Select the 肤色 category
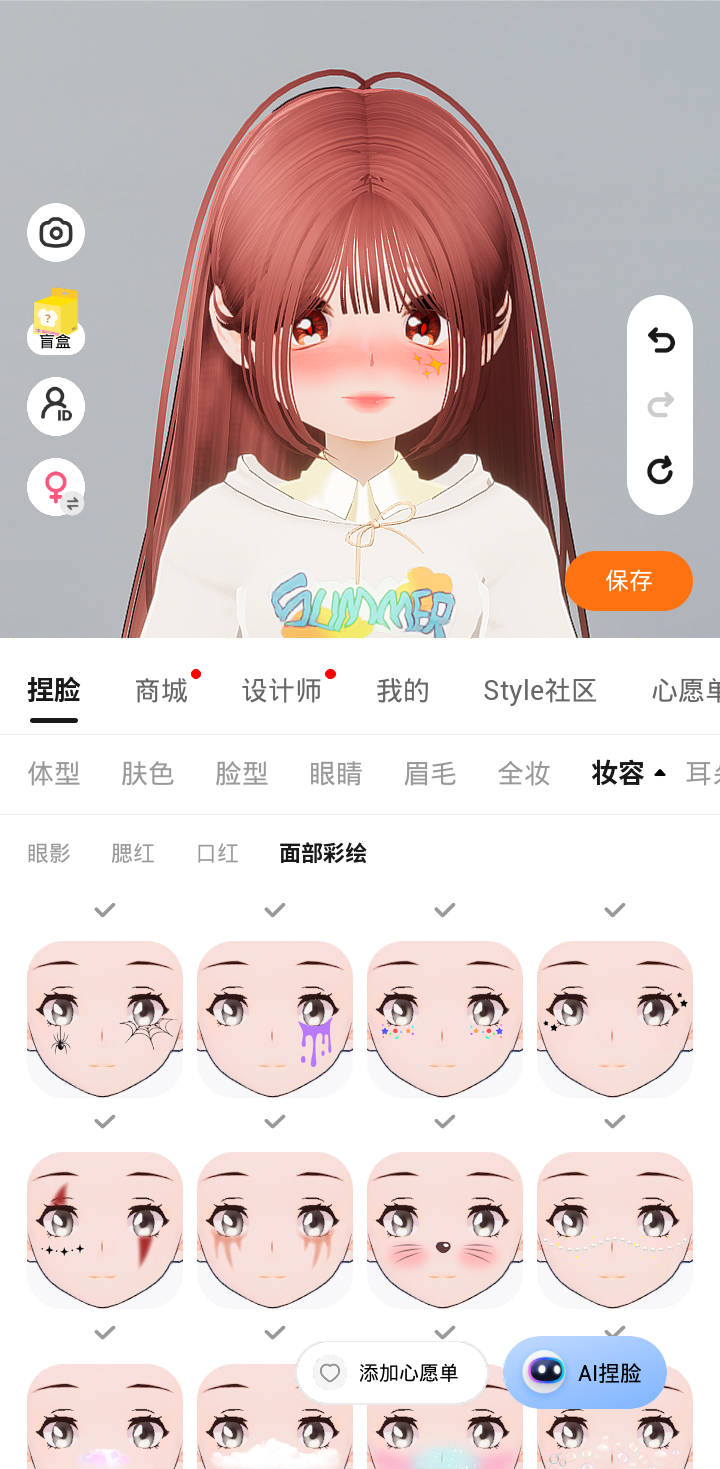Image resolution: width=720 pixels, height=1469 pixels. [148, 773]
